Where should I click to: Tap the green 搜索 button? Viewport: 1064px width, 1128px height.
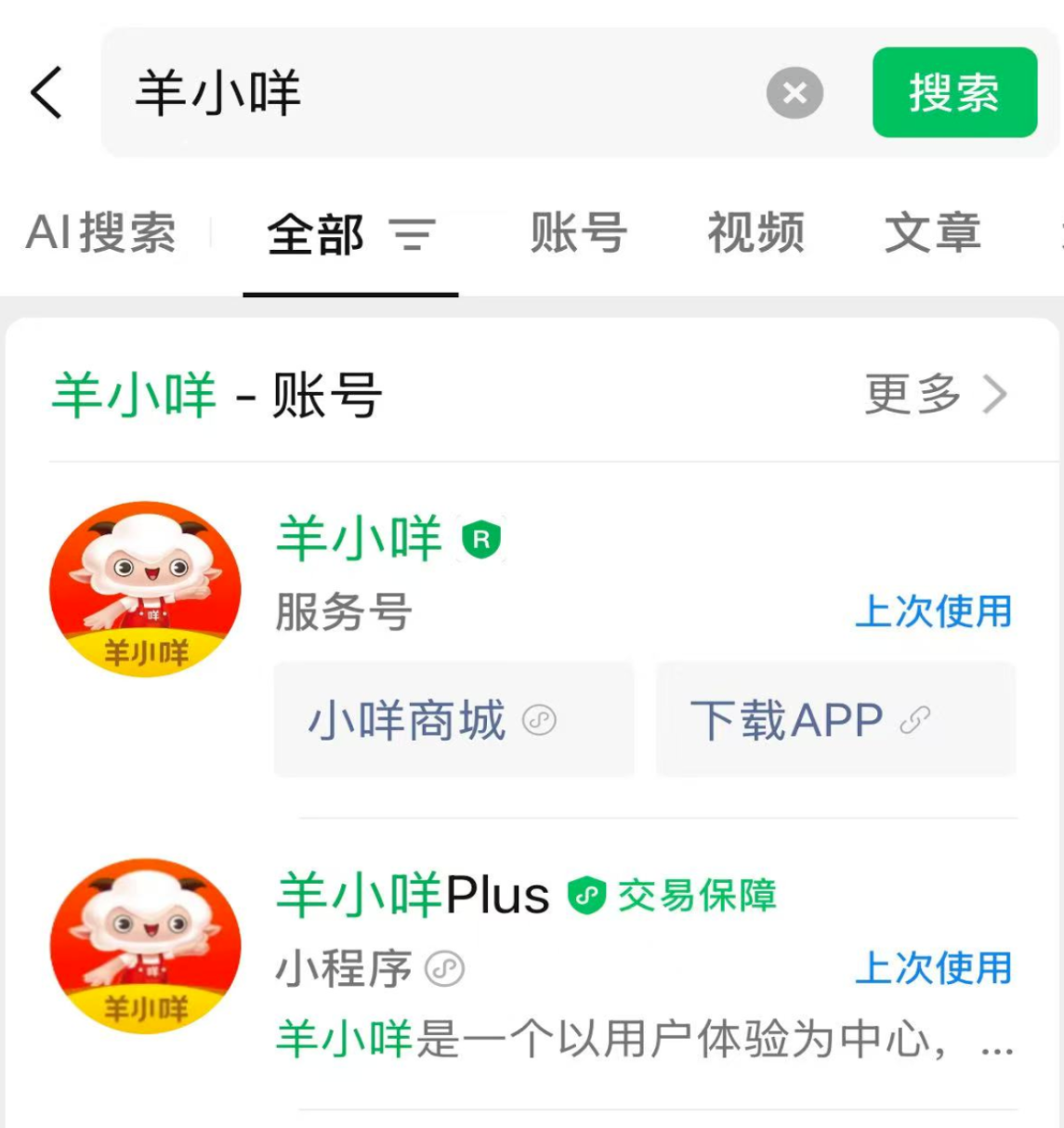954,93
